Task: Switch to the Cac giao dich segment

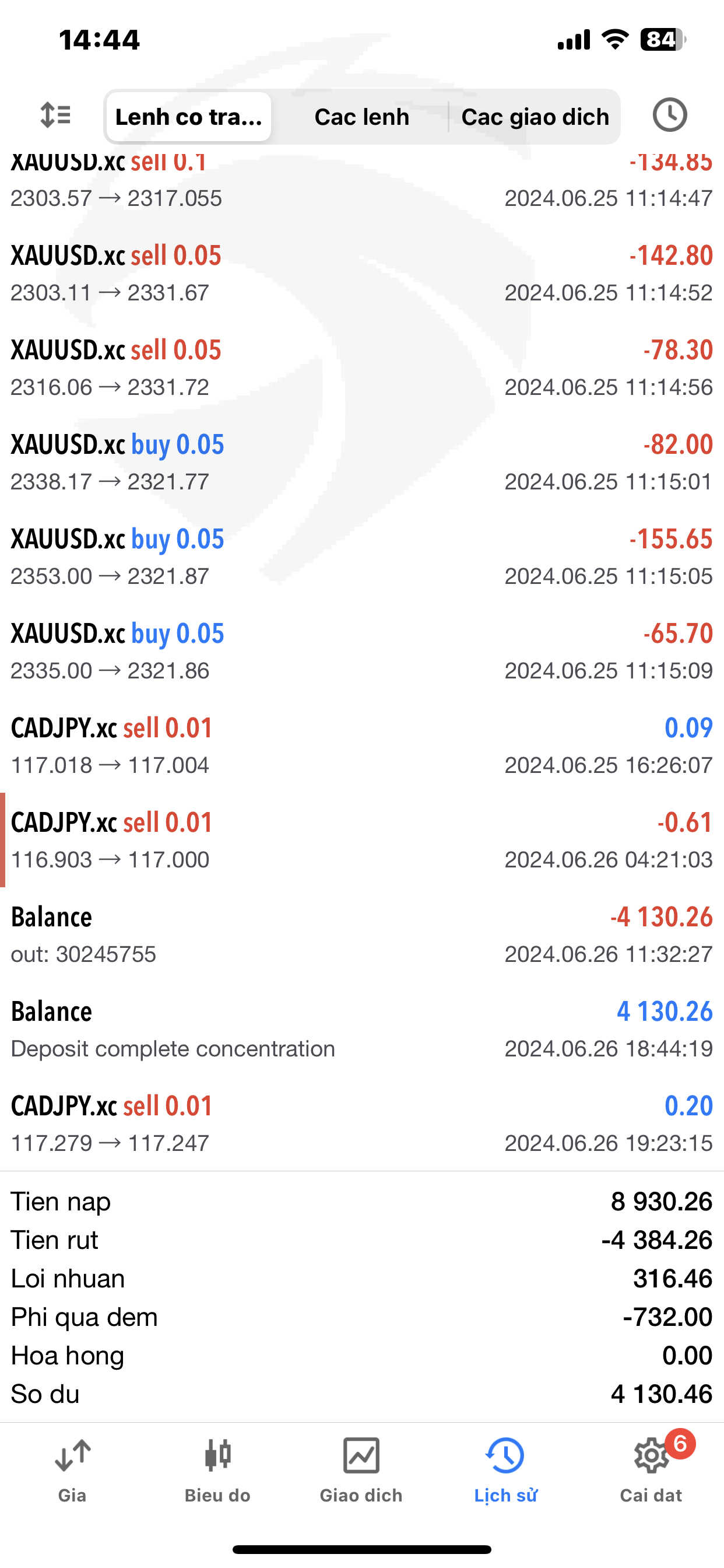Action: 535,117
